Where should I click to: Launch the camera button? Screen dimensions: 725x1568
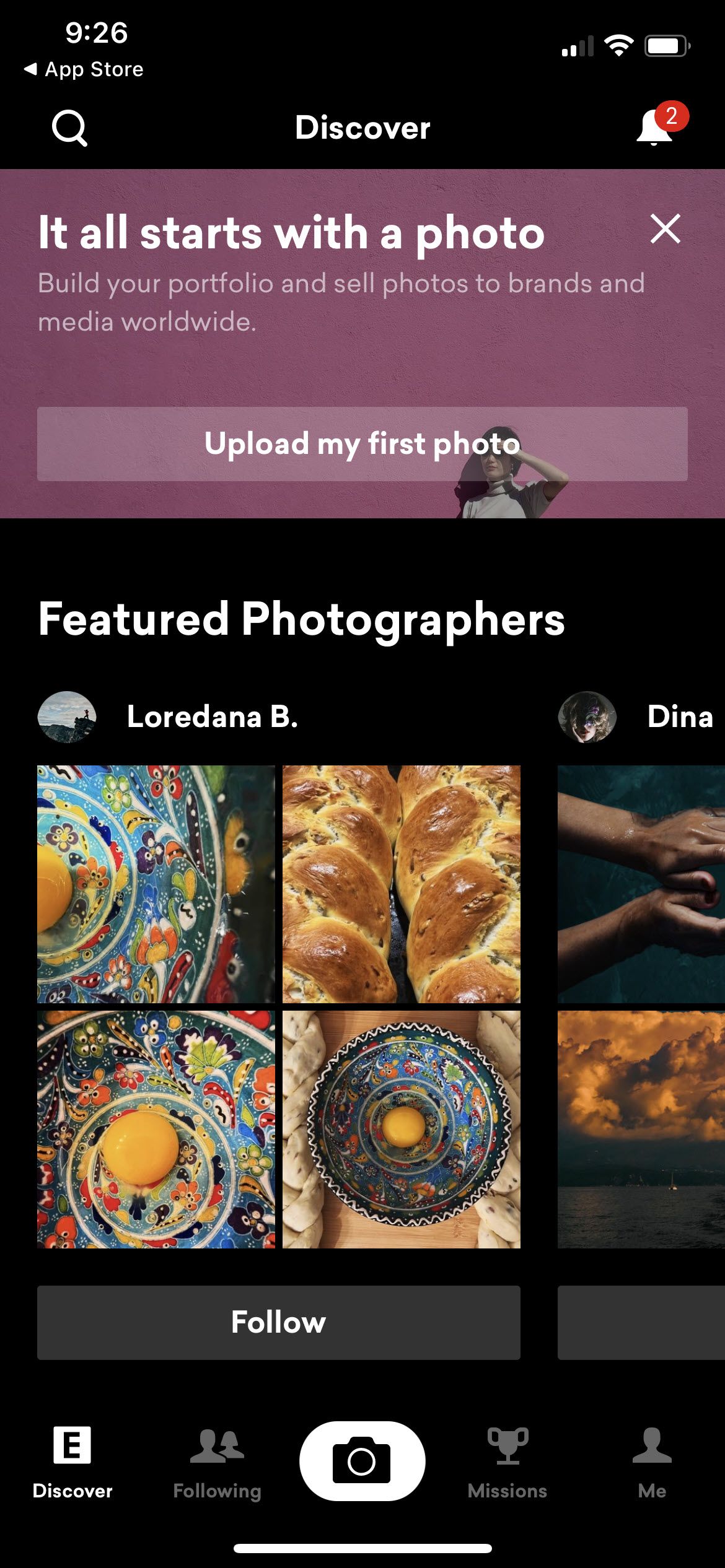[x=362, y=1461]
